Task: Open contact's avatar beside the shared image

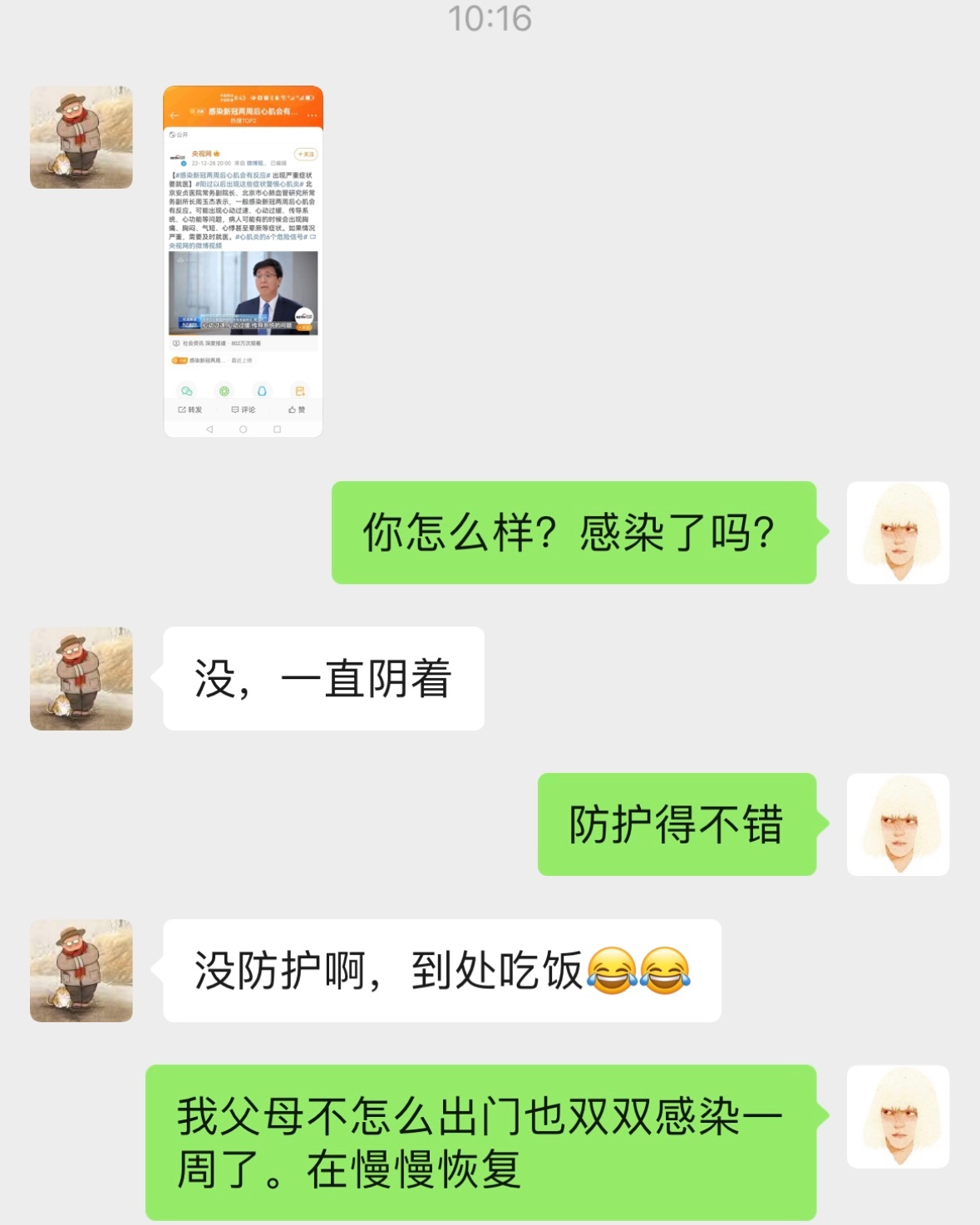Action: [81, 137]
